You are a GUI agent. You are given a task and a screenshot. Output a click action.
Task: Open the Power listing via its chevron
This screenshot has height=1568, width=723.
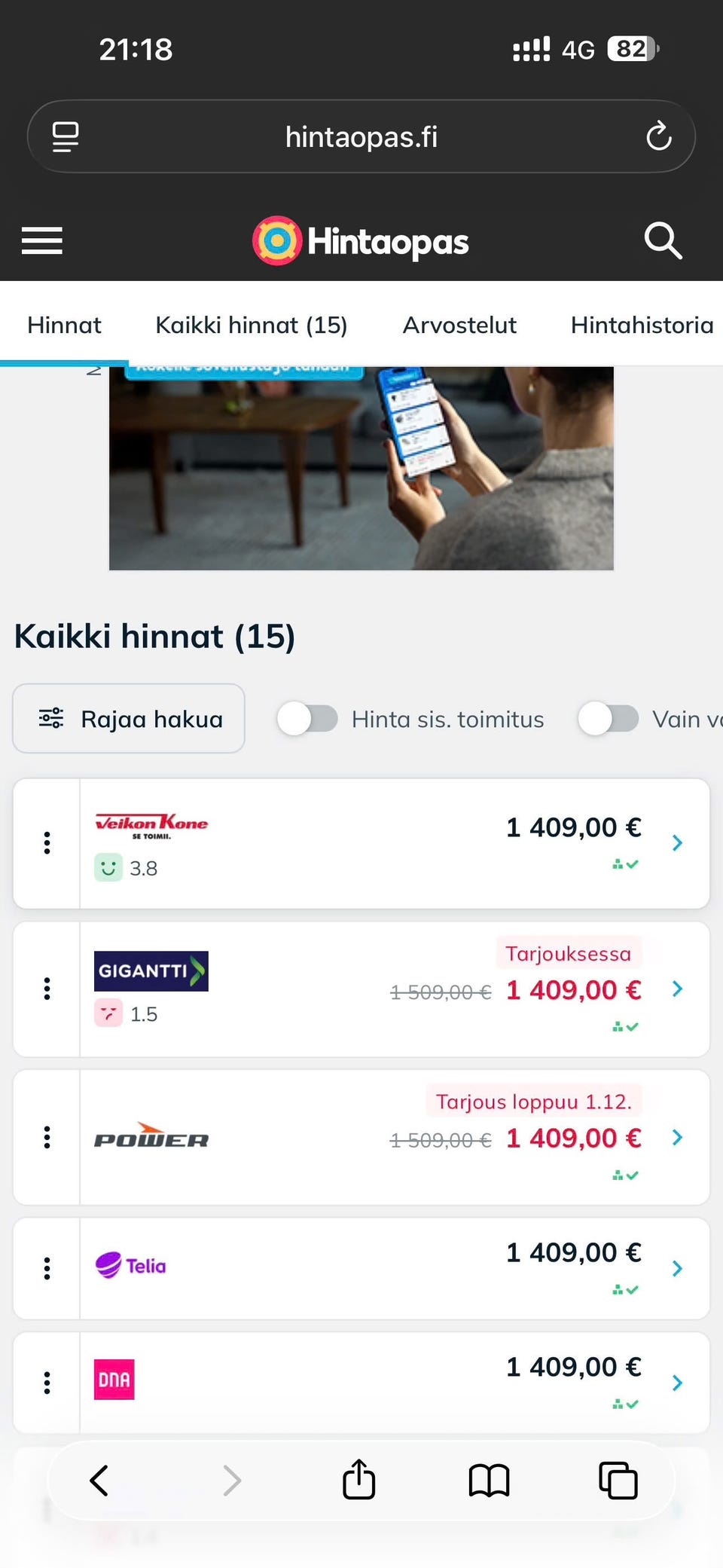(x=676, y=1138)
